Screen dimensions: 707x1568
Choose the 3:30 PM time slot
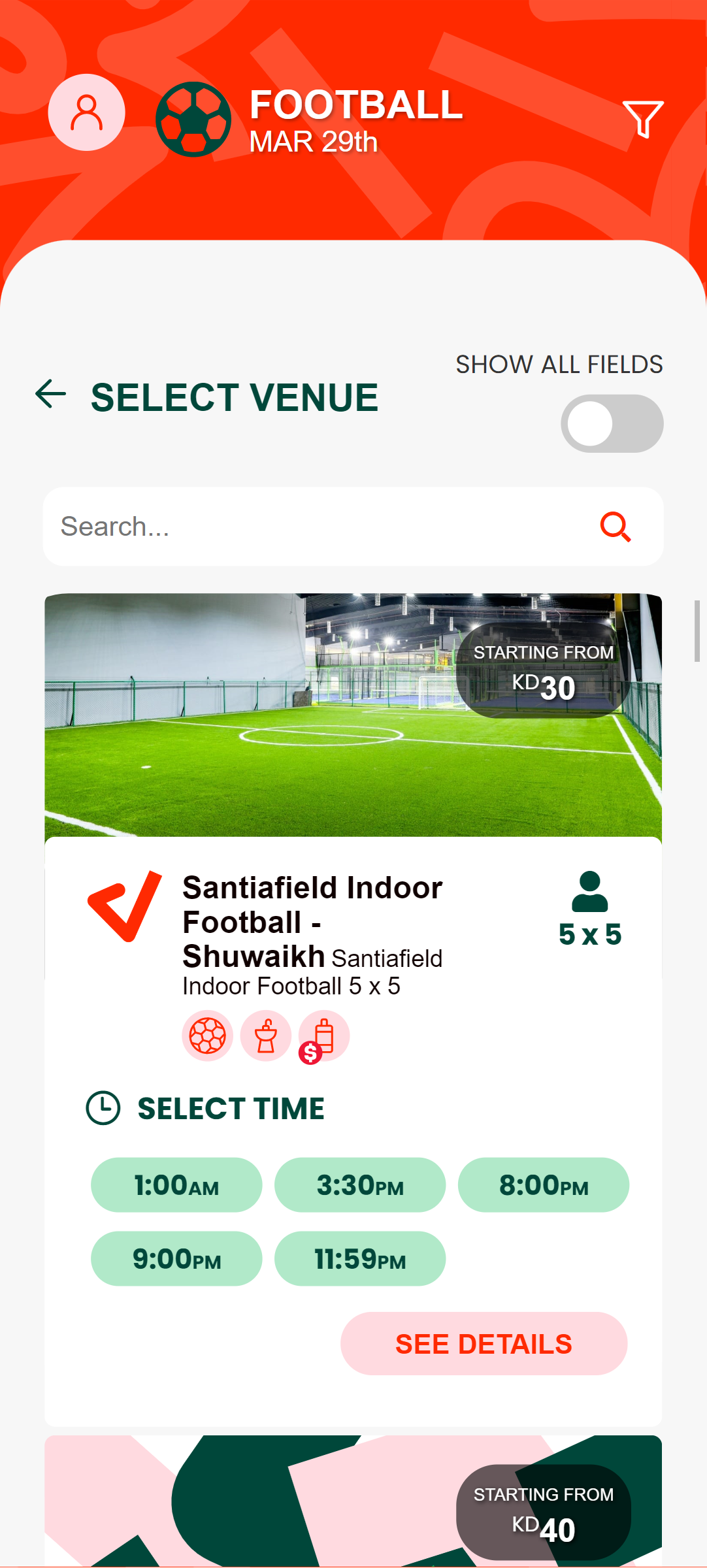coord(360,1185)
